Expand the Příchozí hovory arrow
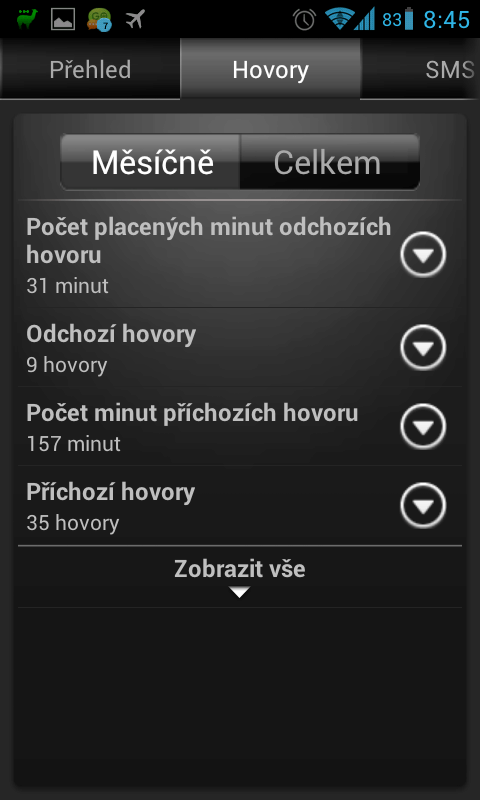The width and height of the screenshot is (480, 800). pos(423,505)
